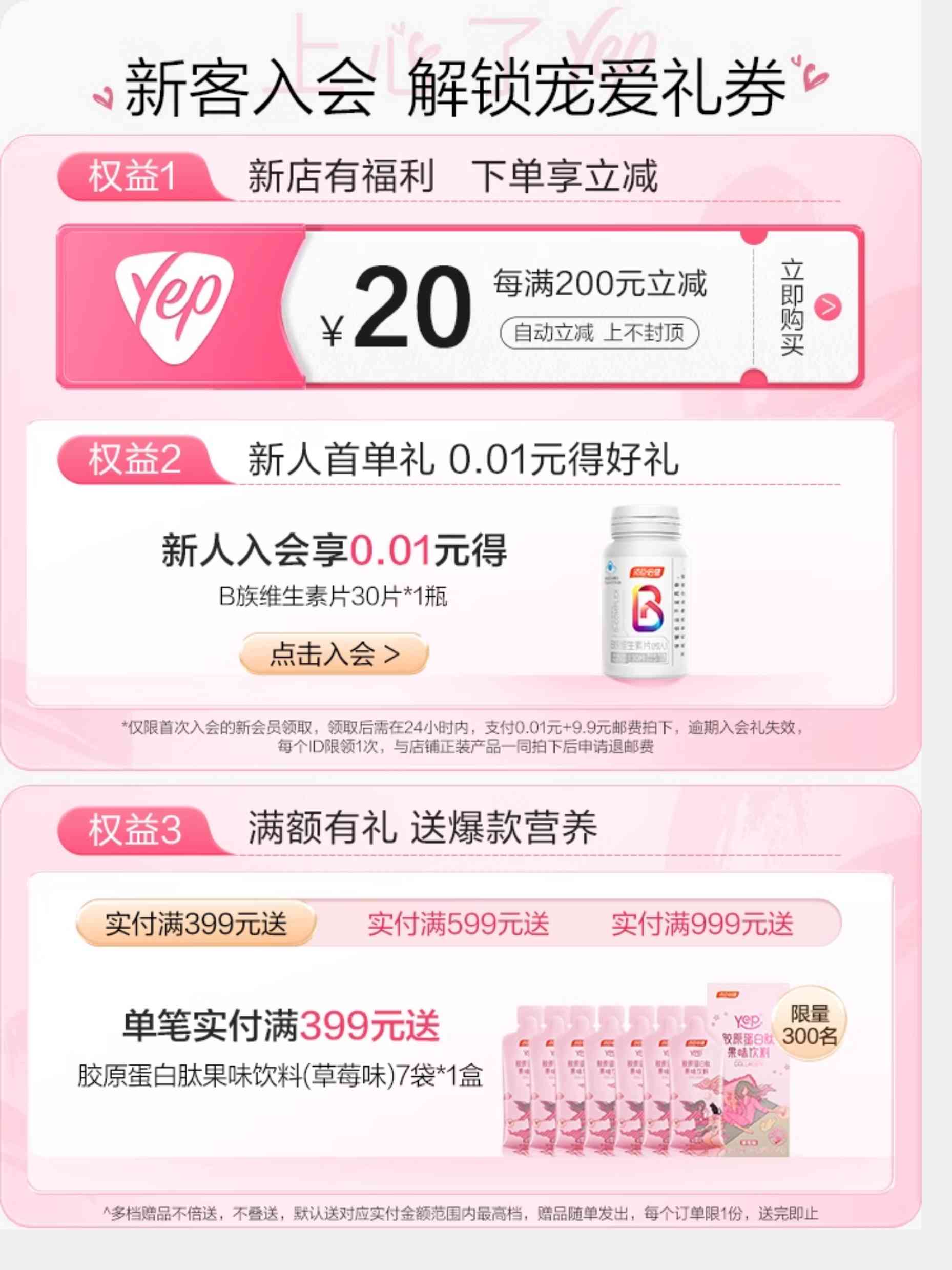Select the 实付满399元送 tab
The height and width of the screenshot is (1270, 952).
pos(196,924)
